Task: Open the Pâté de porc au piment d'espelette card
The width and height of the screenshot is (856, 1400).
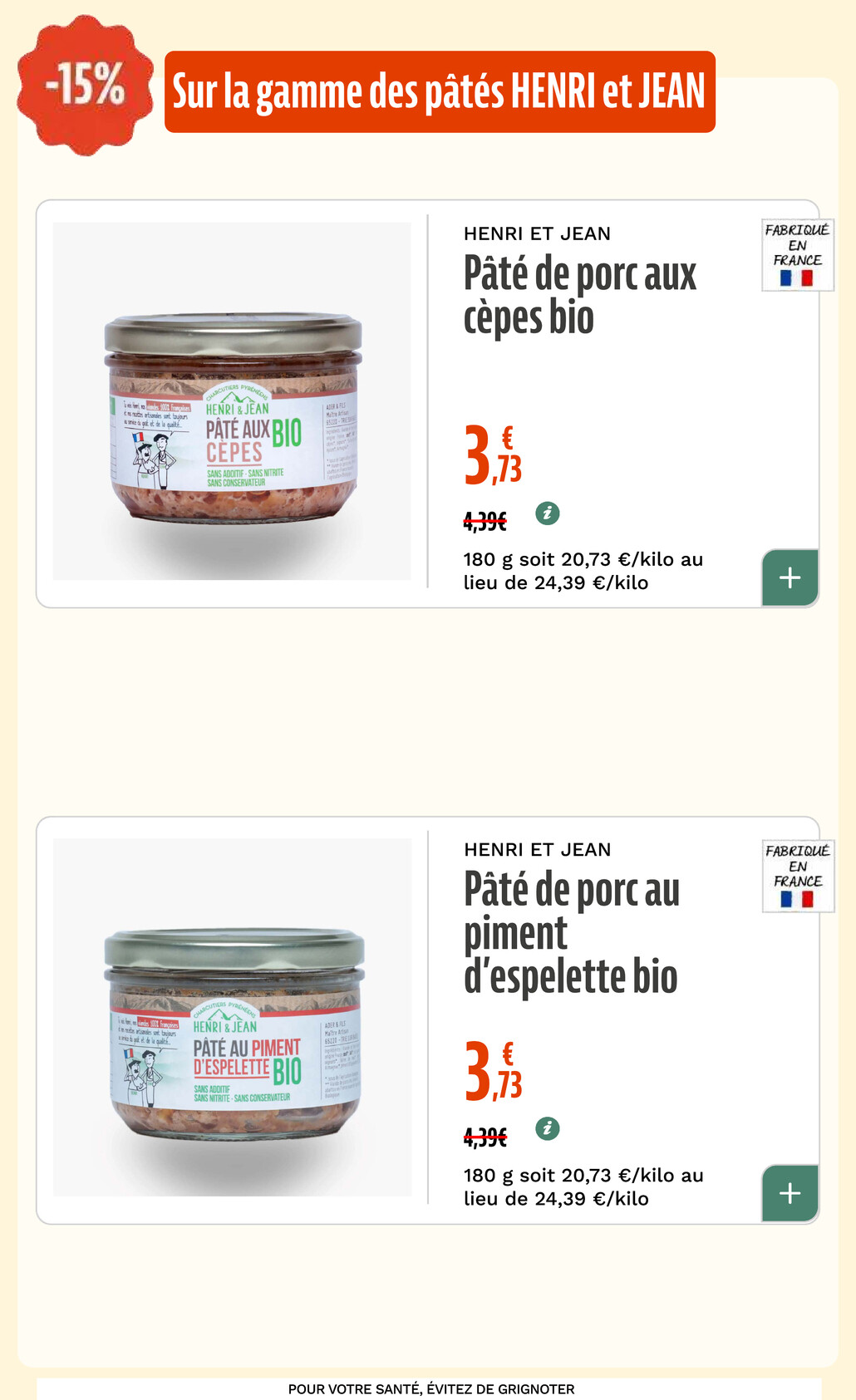Action: (x=571, y=932)
